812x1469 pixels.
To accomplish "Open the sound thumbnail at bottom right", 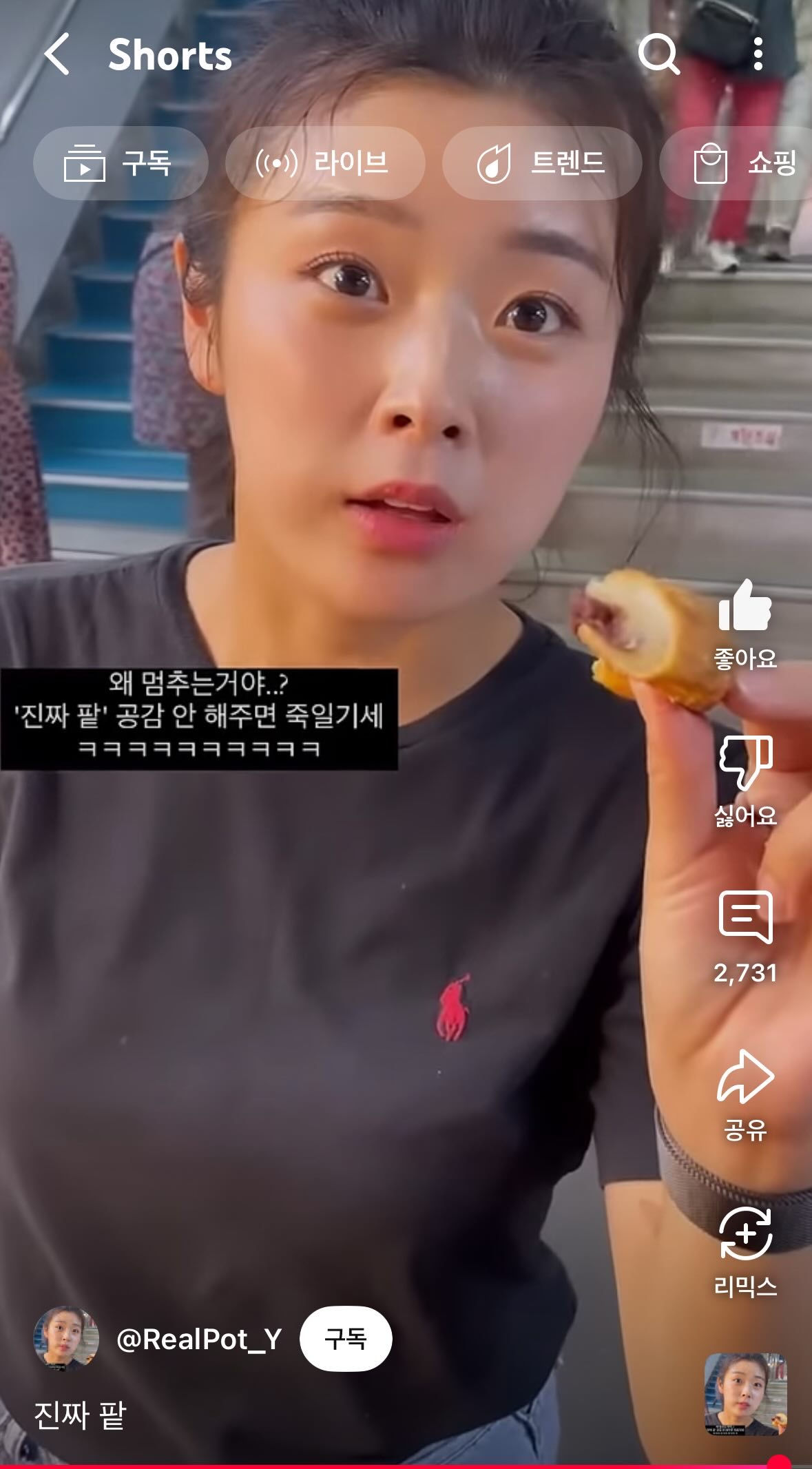I will click(745, 1395).
